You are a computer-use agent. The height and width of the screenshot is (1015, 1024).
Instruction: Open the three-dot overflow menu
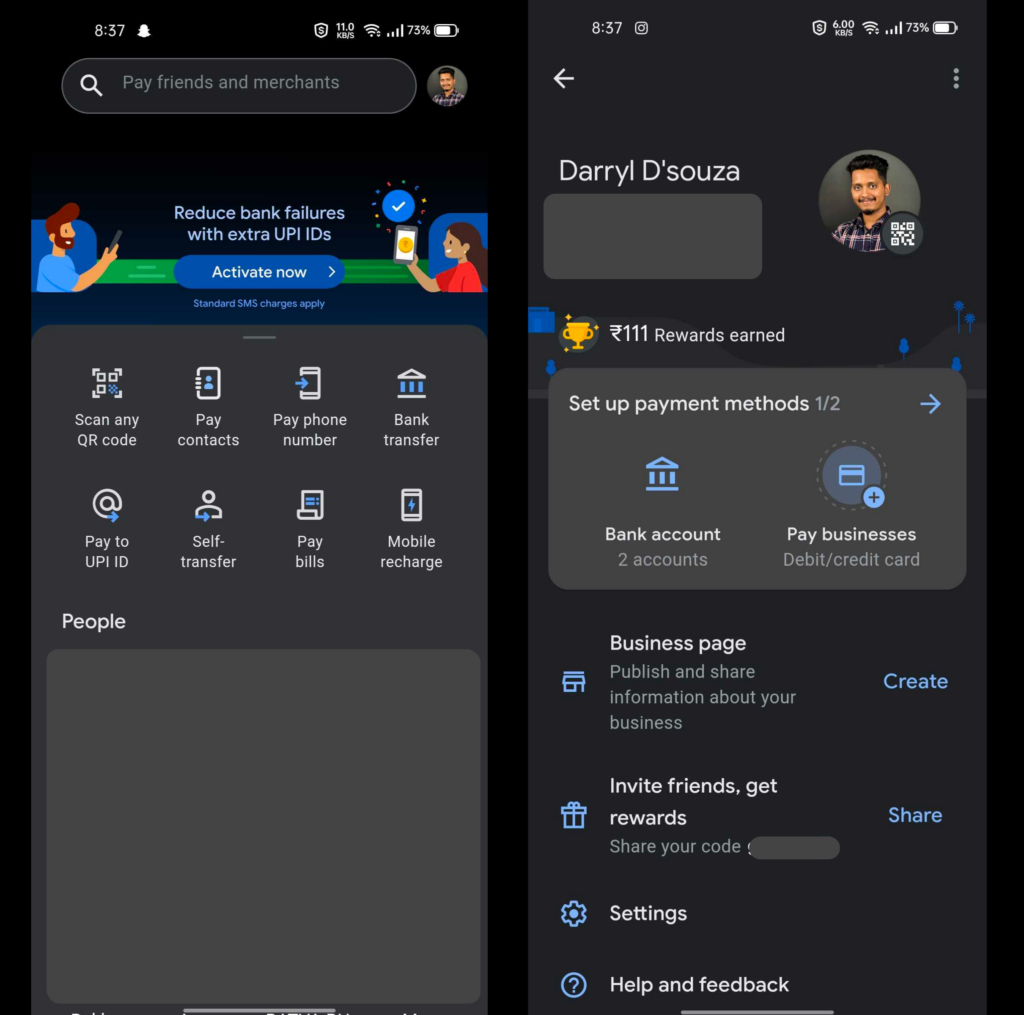[956, 78]
